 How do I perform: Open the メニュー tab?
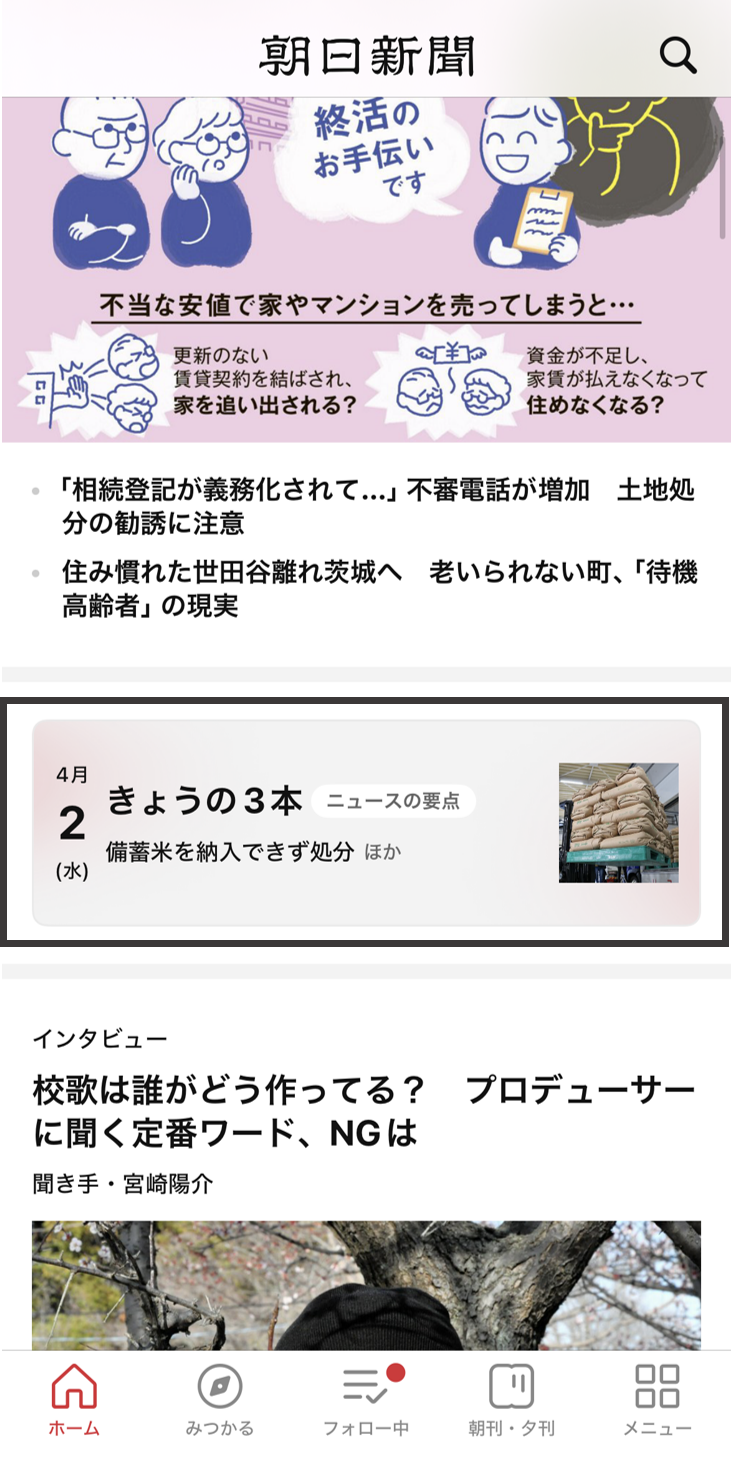pyautogui.click(x=657, y=1400)
